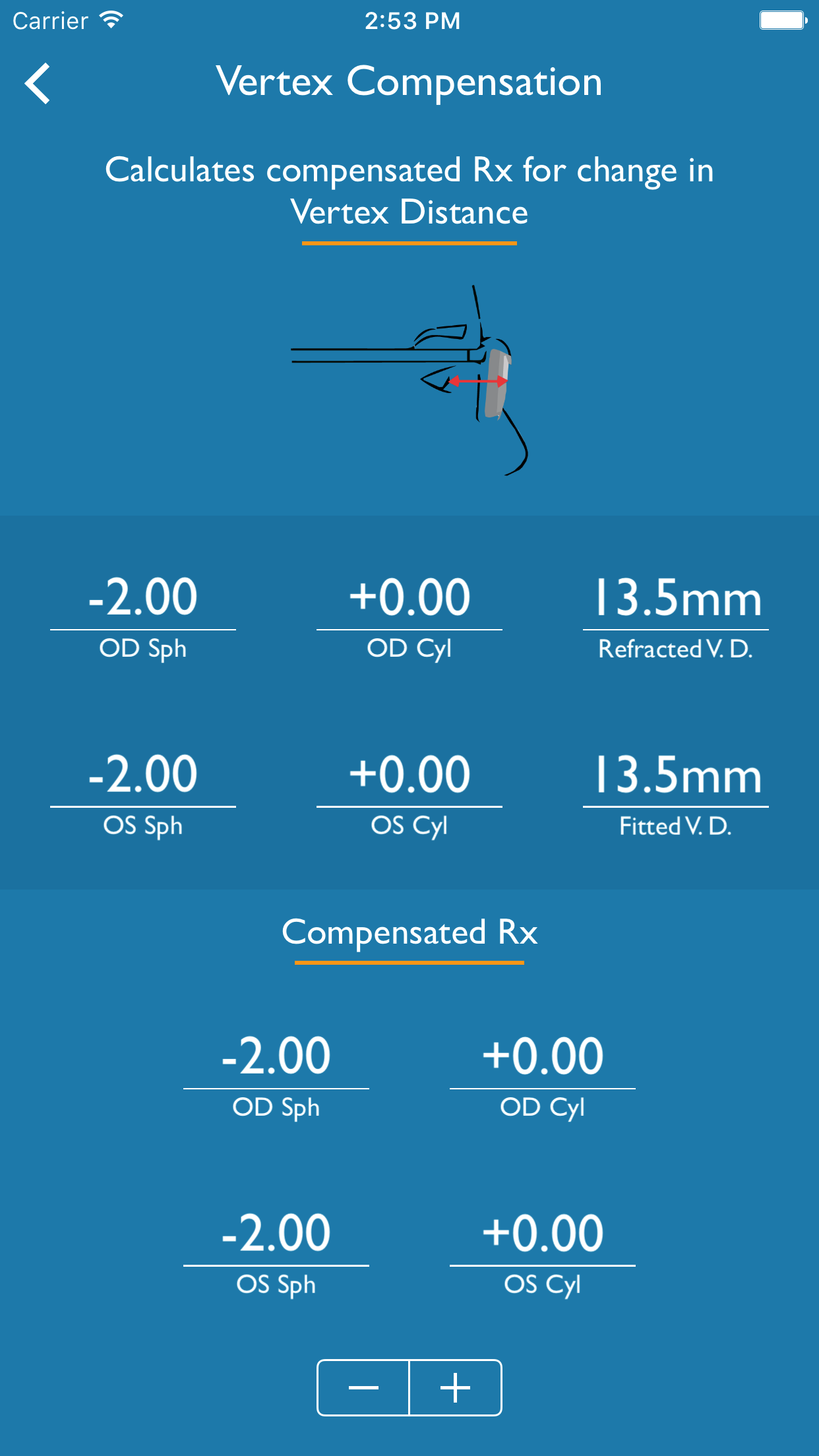819x1456 pixels.
Task: Go back from Vertex Compensation
Action: tap(38, 84)
